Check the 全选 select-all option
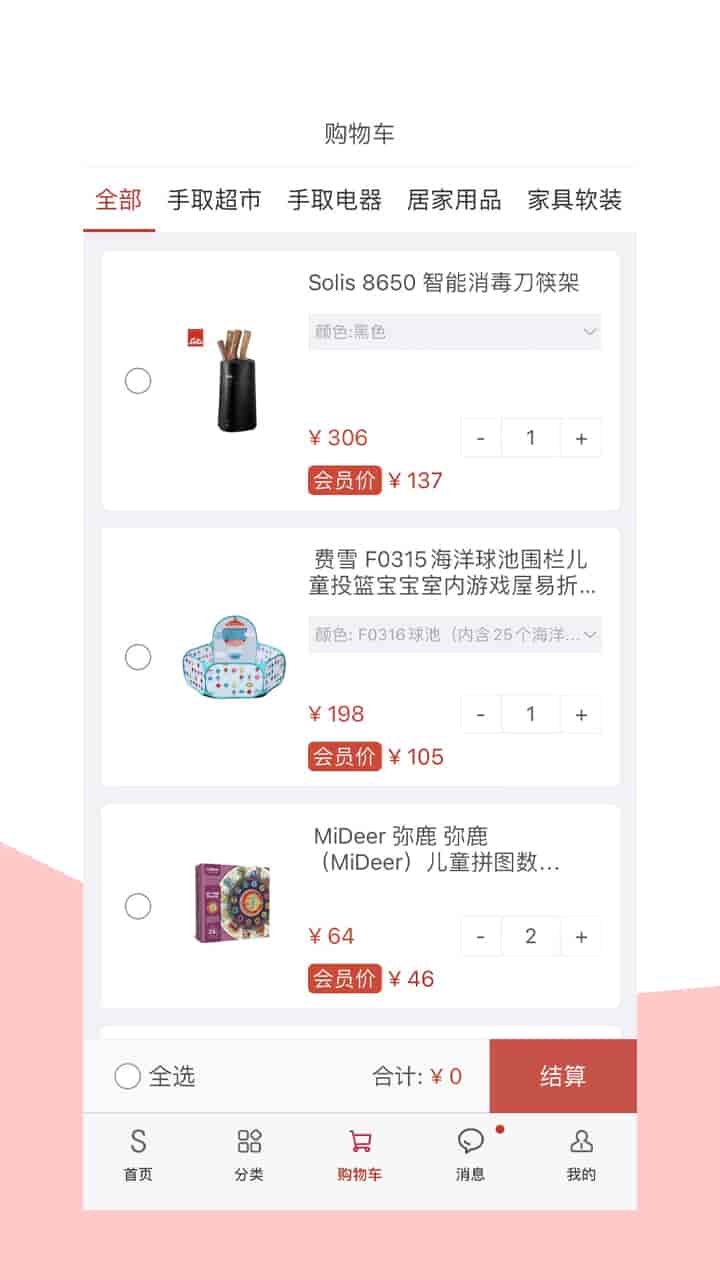The height and width of the screenshot is (1280, 720). pos(128,1076)
